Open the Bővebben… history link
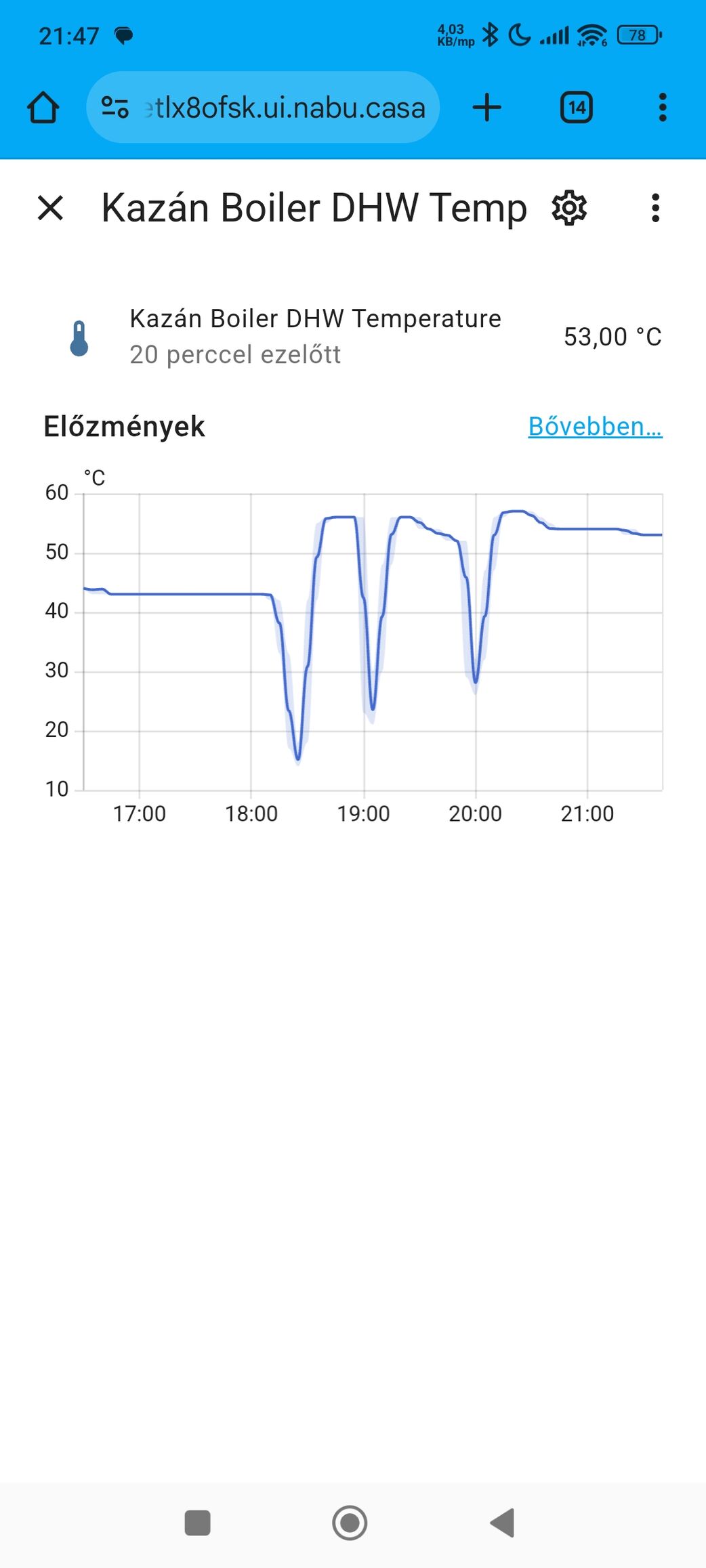This screenshot has height=1568, width=706. (x=595, y=426)
